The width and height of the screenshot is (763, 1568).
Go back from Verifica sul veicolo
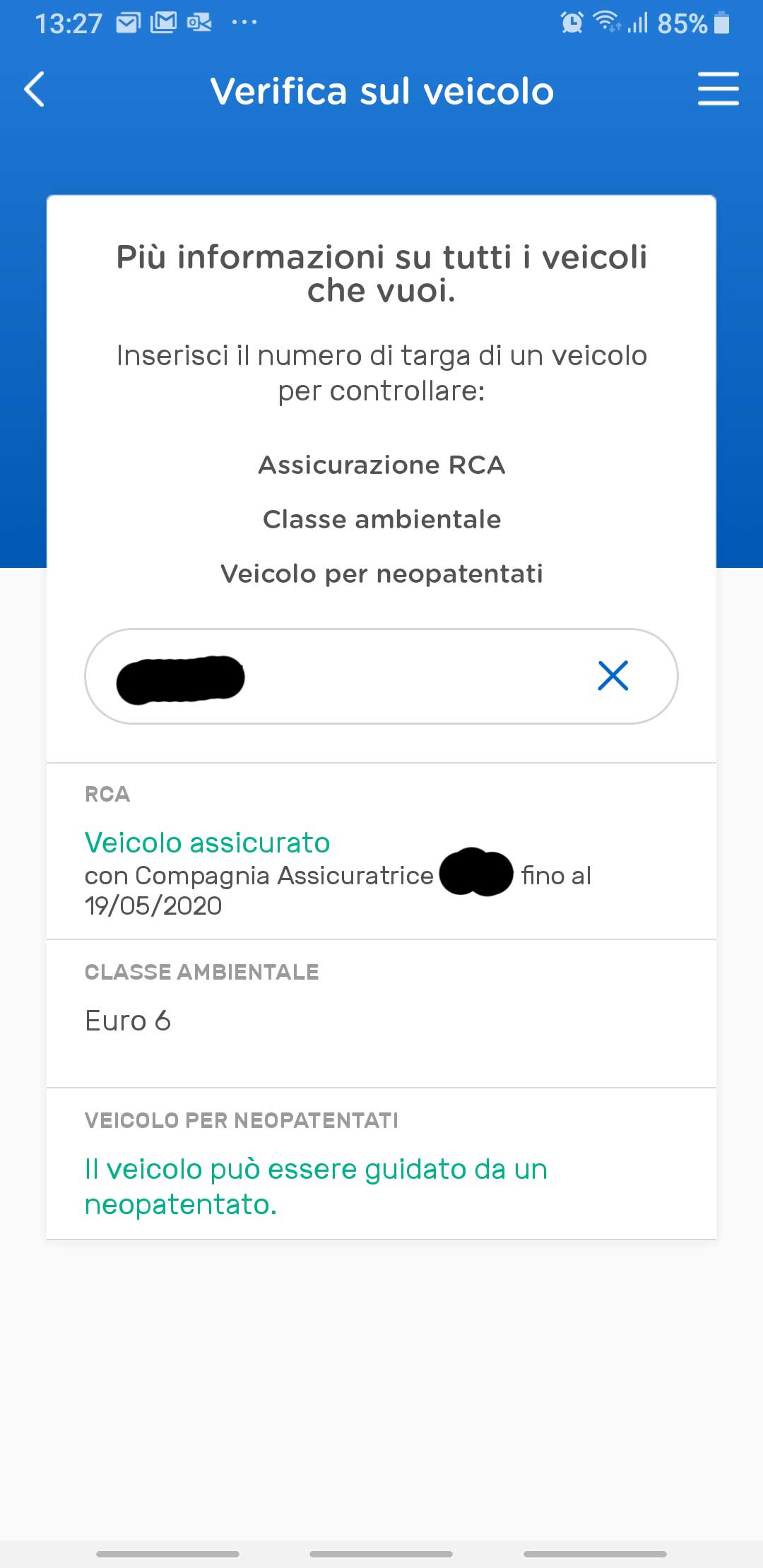click(x=35, y=90)
